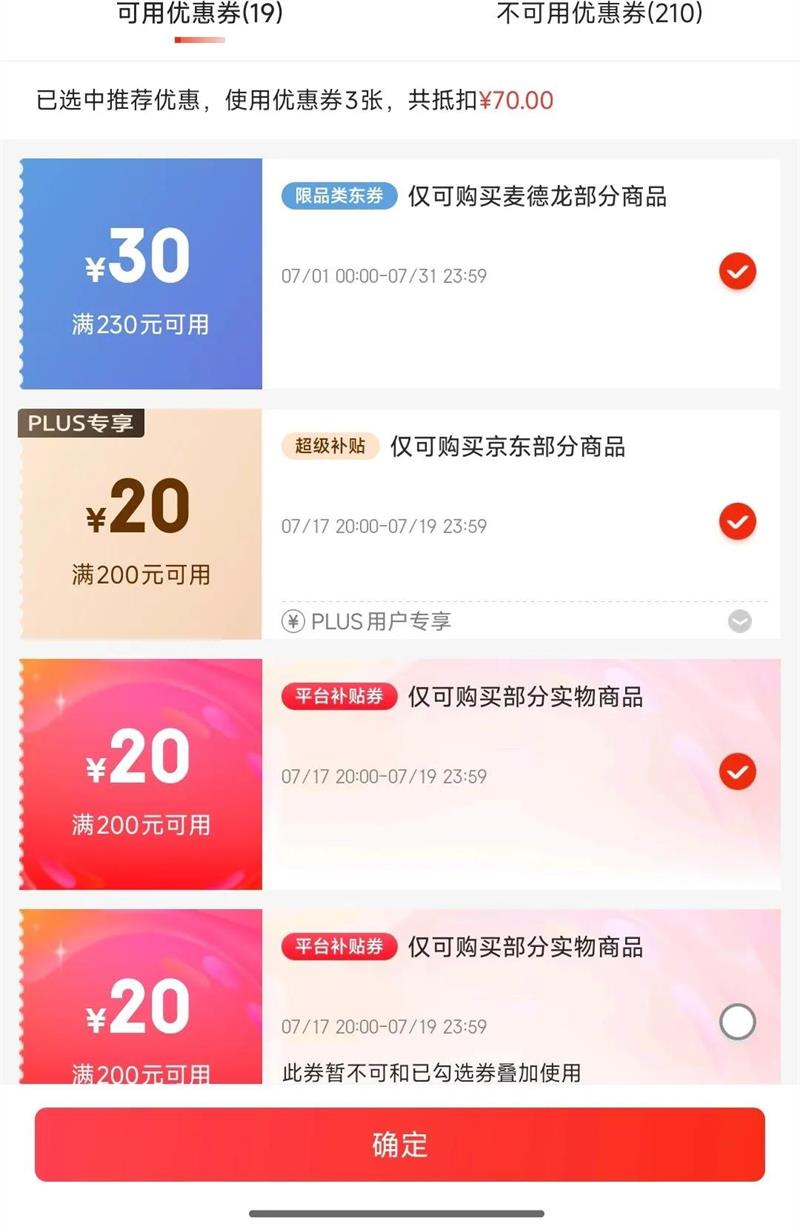800x1232 pixels.
Task: Uncheck the selected ¥20 平台补贴券 coupon
Action: click(x=738, y=772)
